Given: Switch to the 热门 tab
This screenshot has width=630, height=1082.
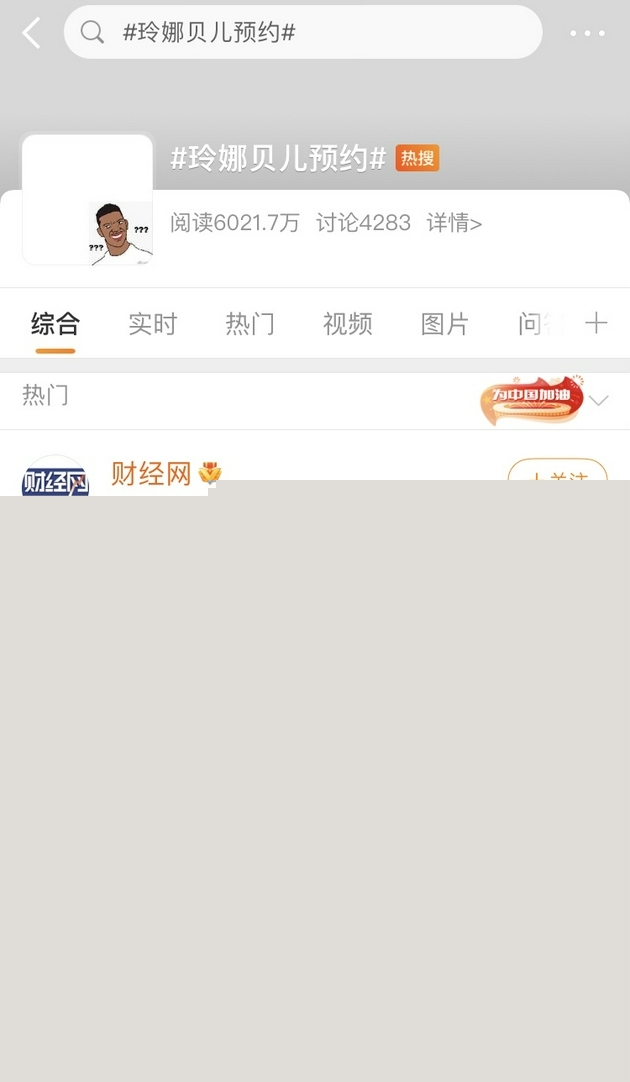Looking at the screenshot, I should 249,324.
